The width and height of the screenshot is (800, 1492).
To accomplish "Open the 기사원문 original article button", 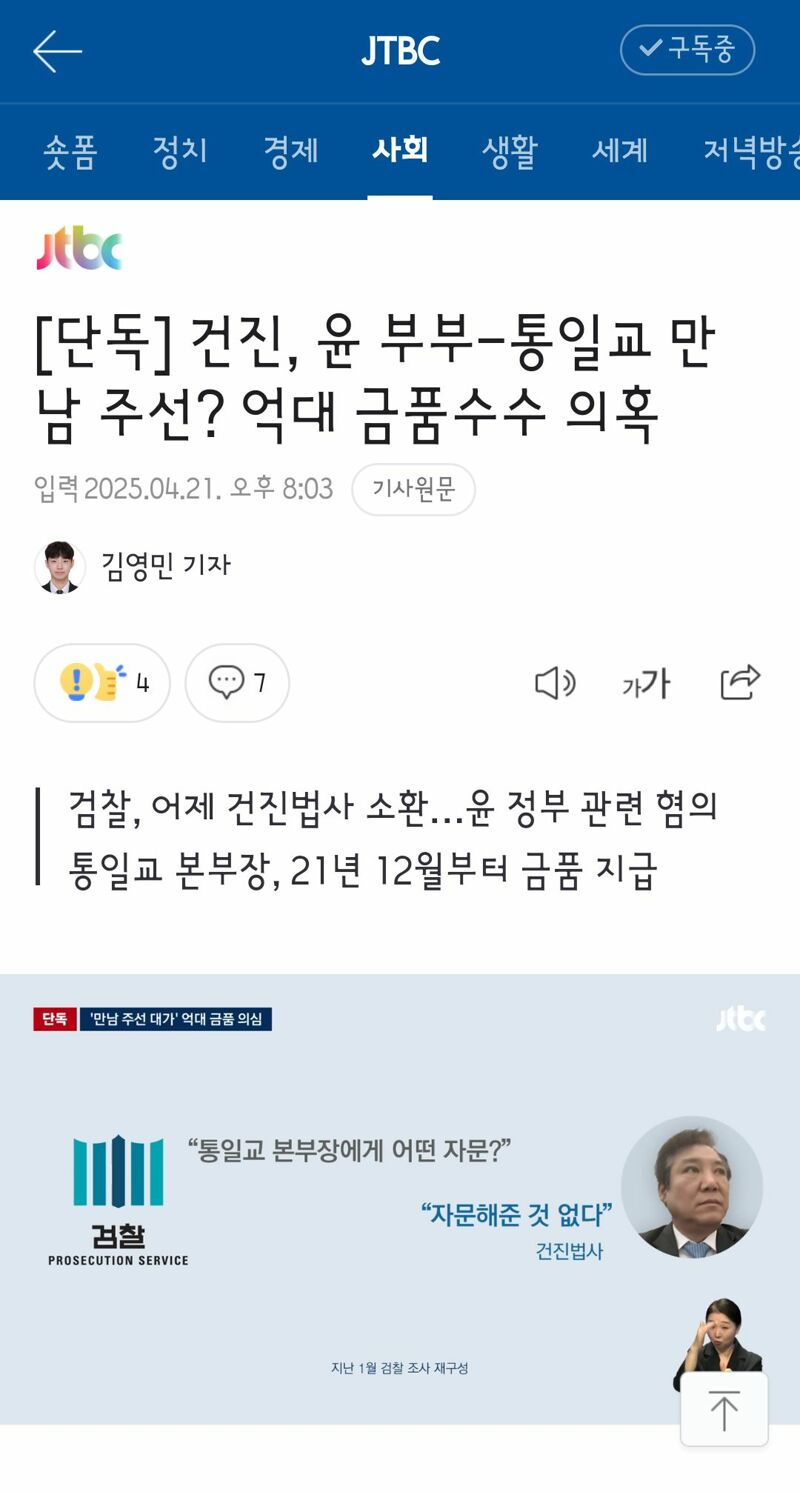I will coord(413,489).
